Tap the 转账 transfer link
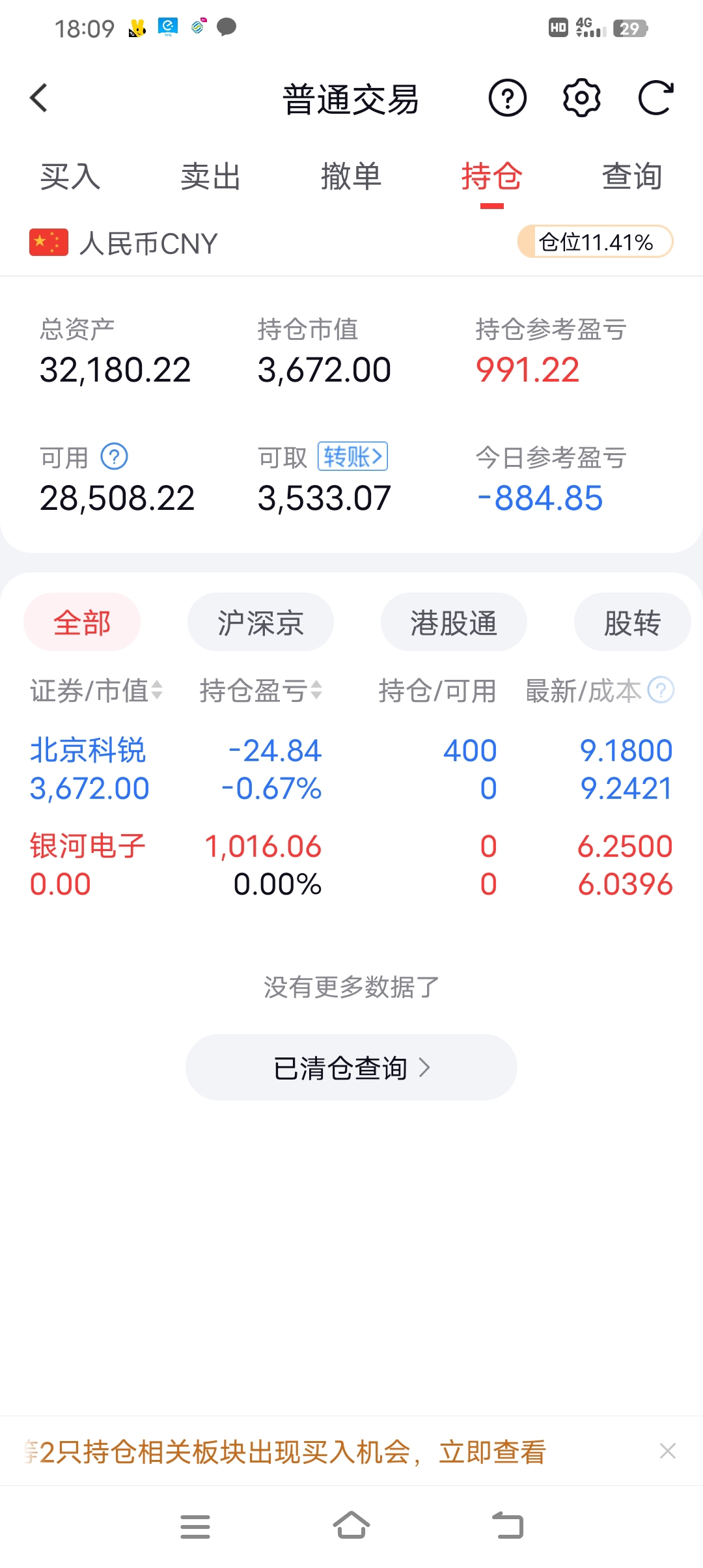Viewport: 703px width, 1568px height. (x=353, y=456)
